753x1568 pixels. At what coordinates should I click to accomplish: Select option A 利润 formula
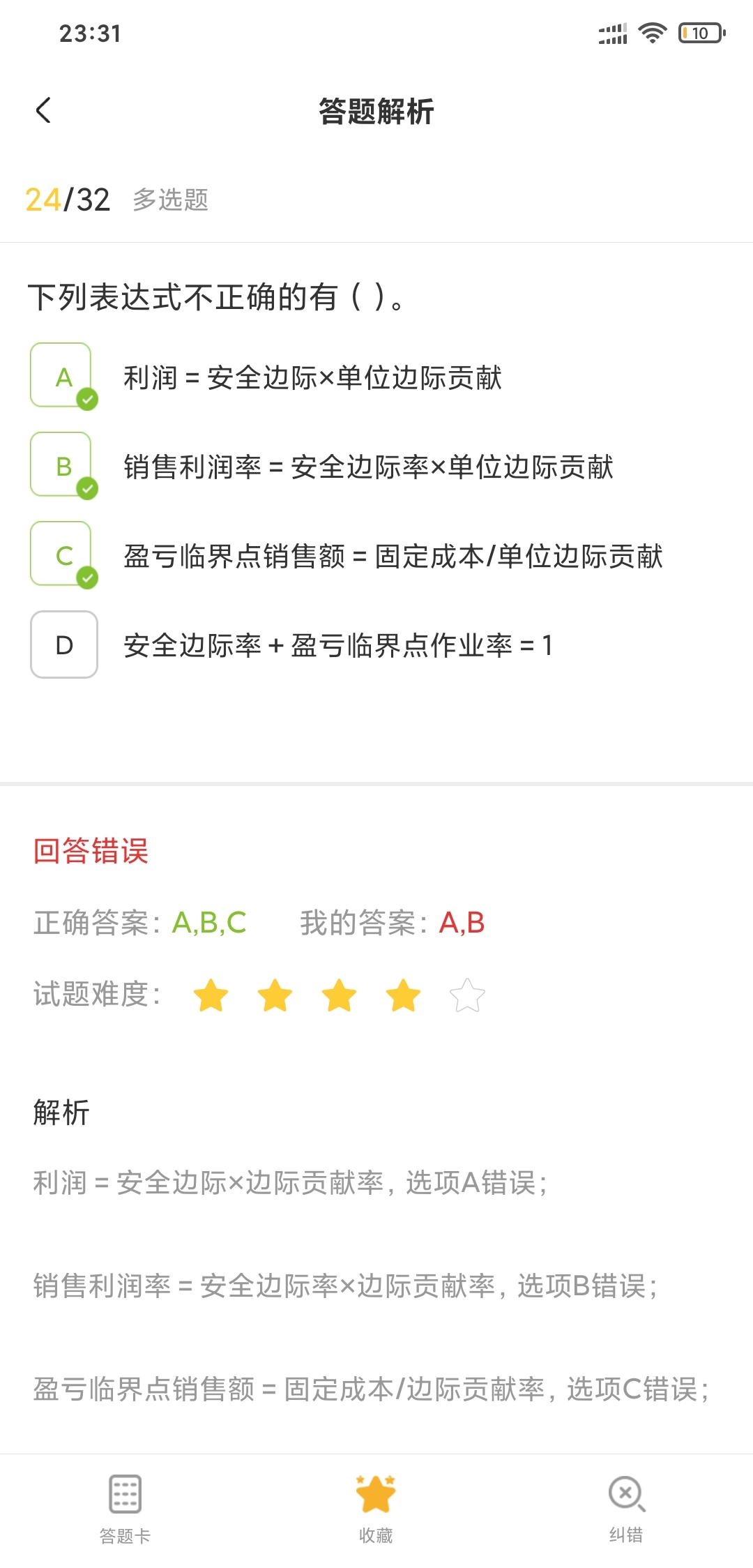coord(64,376)
